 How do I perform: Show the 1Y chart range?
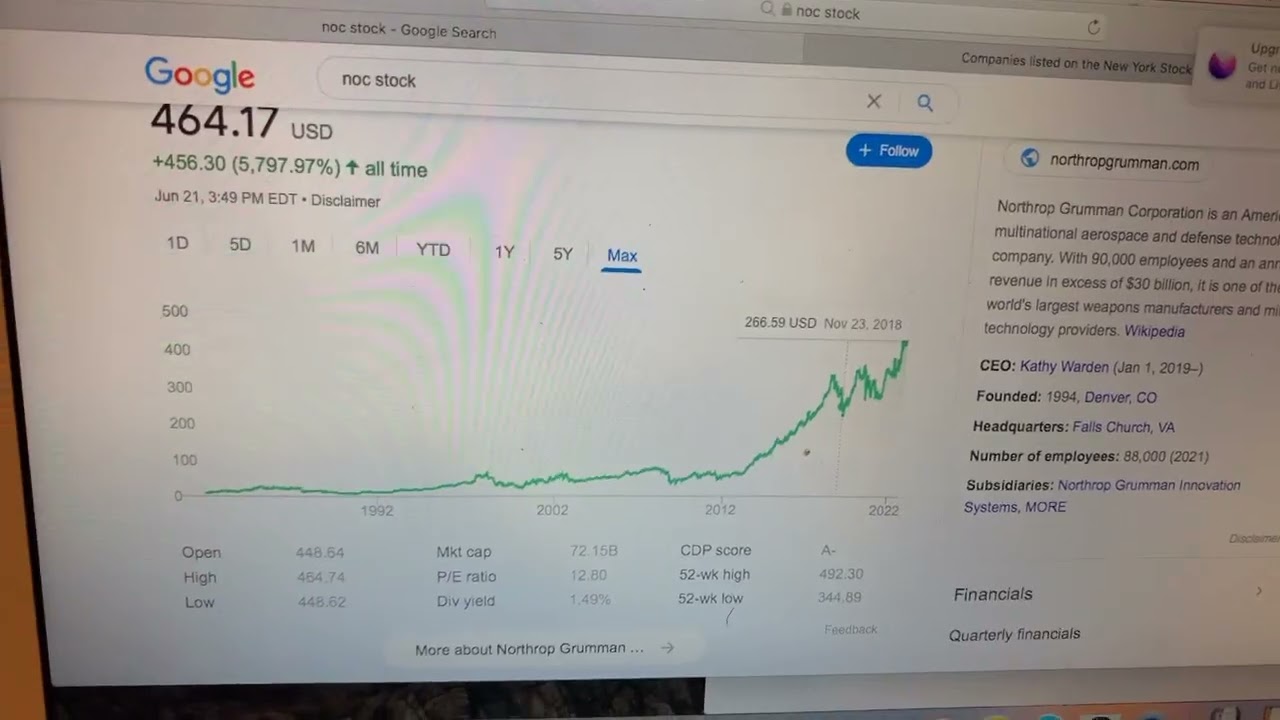point(504,252)
